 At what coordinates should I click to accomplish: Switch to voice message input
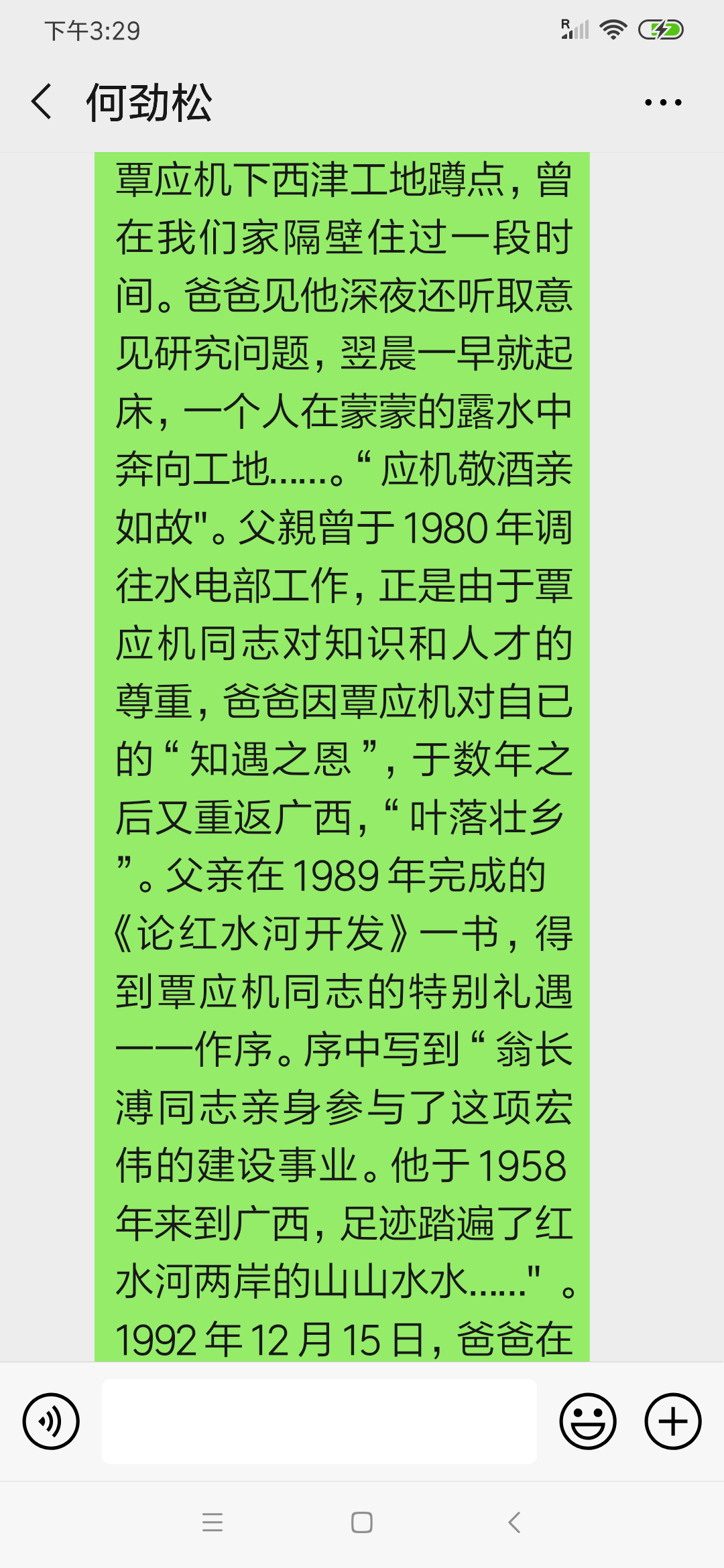[x=51, y=1421]
